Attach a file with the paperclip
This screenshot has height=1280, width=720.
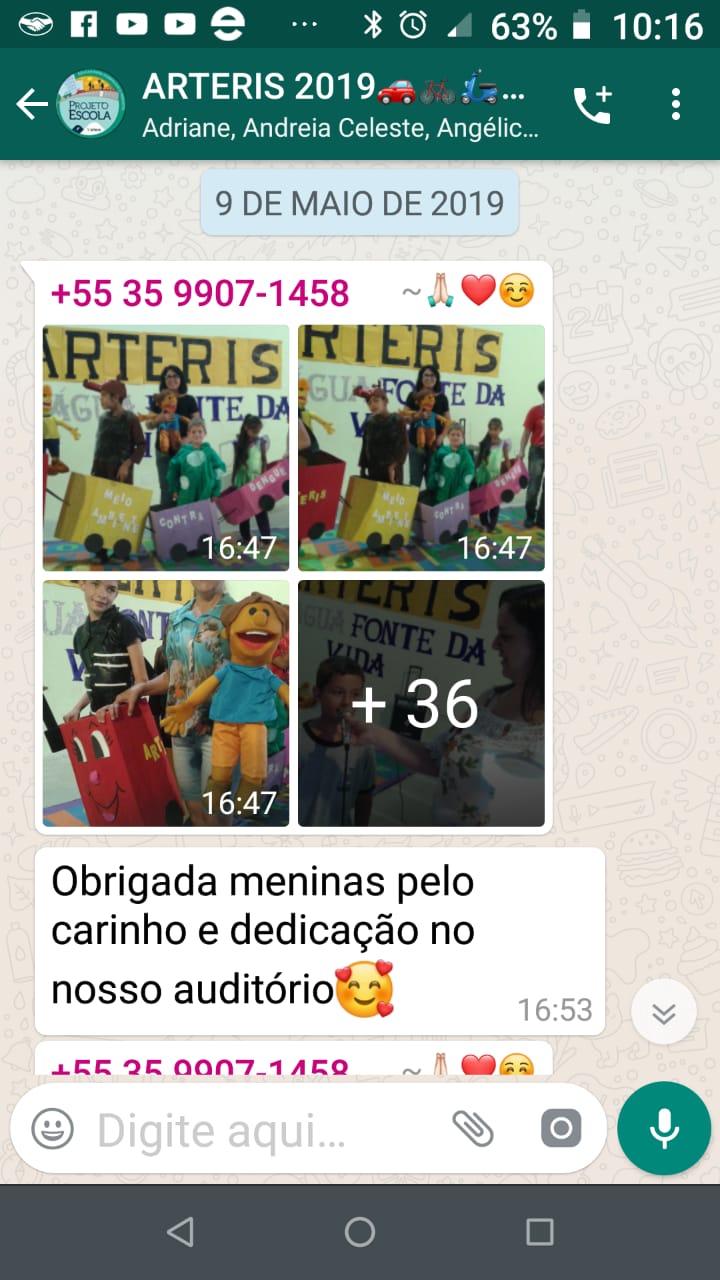point(473,1130)
